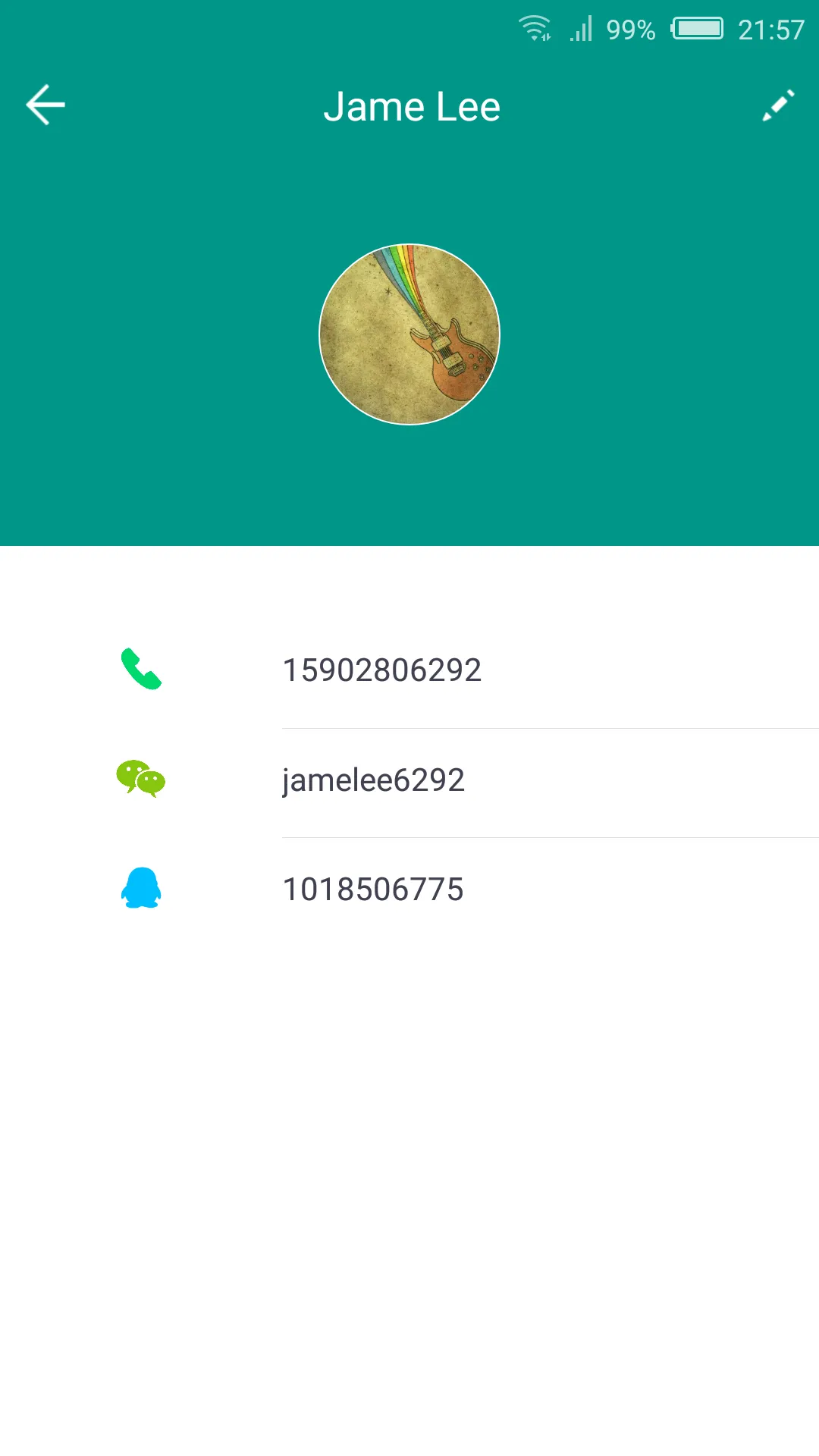Viewport: 819px width, 1456px height.
Task: Select the cellular signal indicator
Action: (582, 29)
